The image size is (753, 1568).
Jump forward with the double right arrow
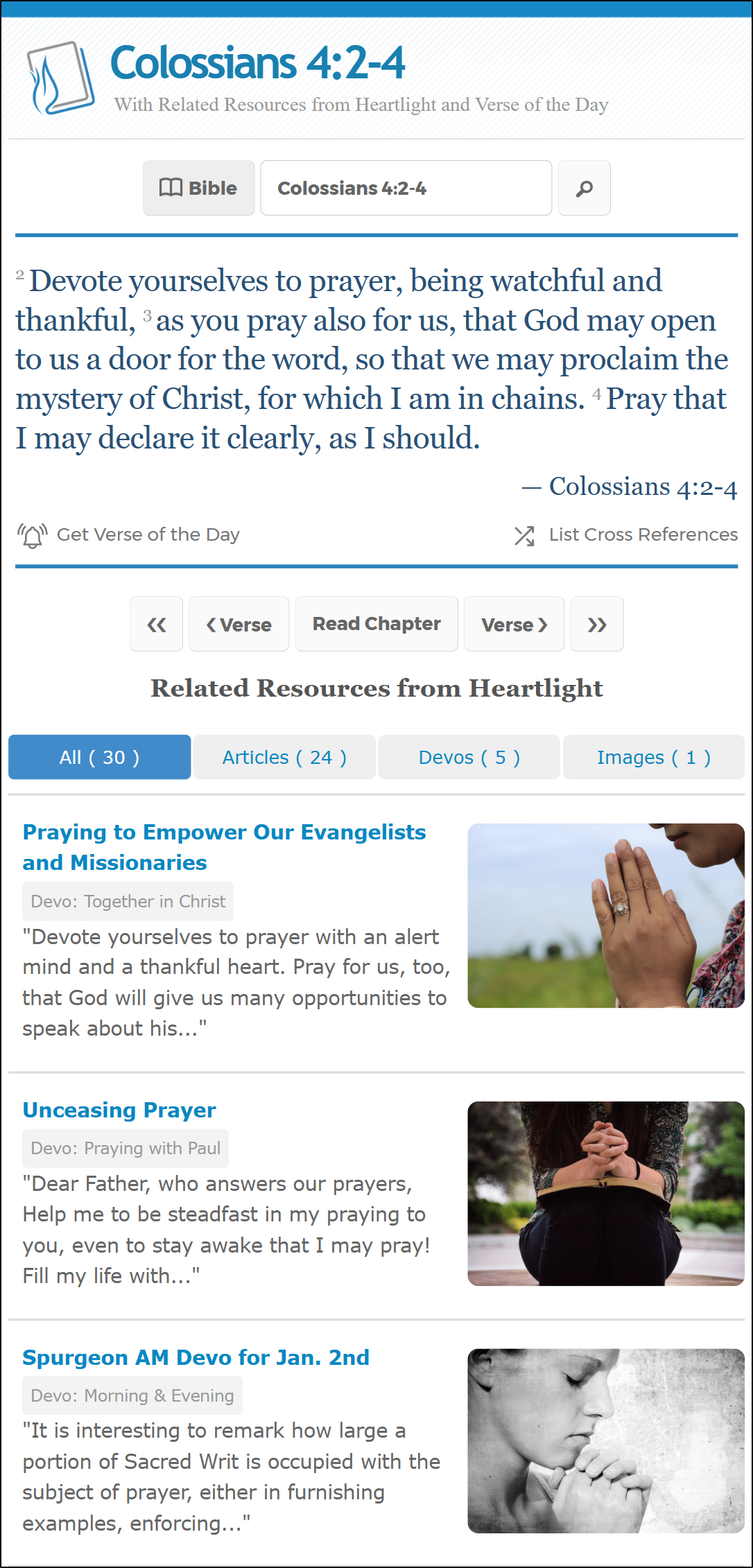coord(596,624)
